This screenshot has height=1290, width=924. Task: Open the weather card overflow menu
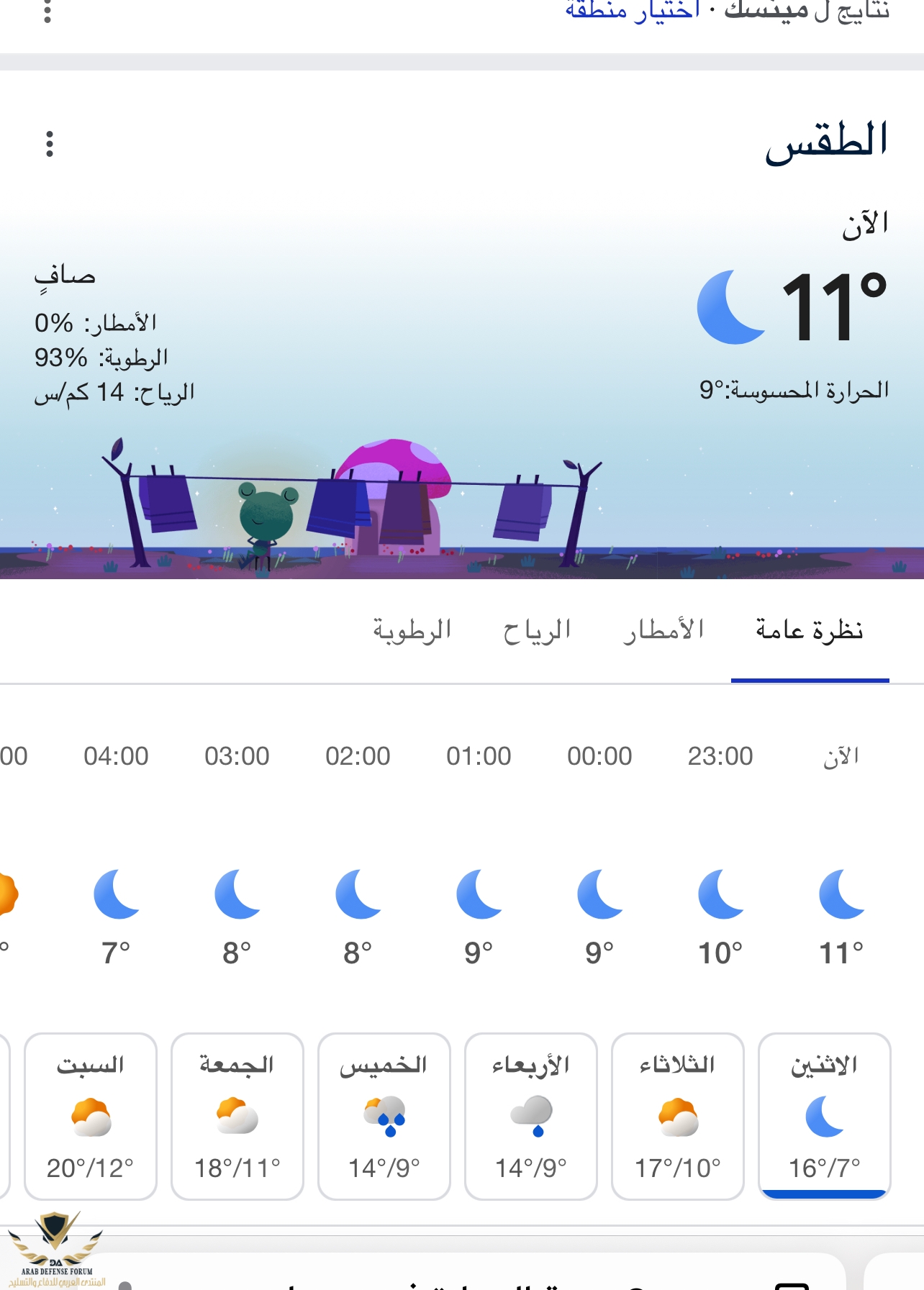pyautogui.click(x=49, y=144)
